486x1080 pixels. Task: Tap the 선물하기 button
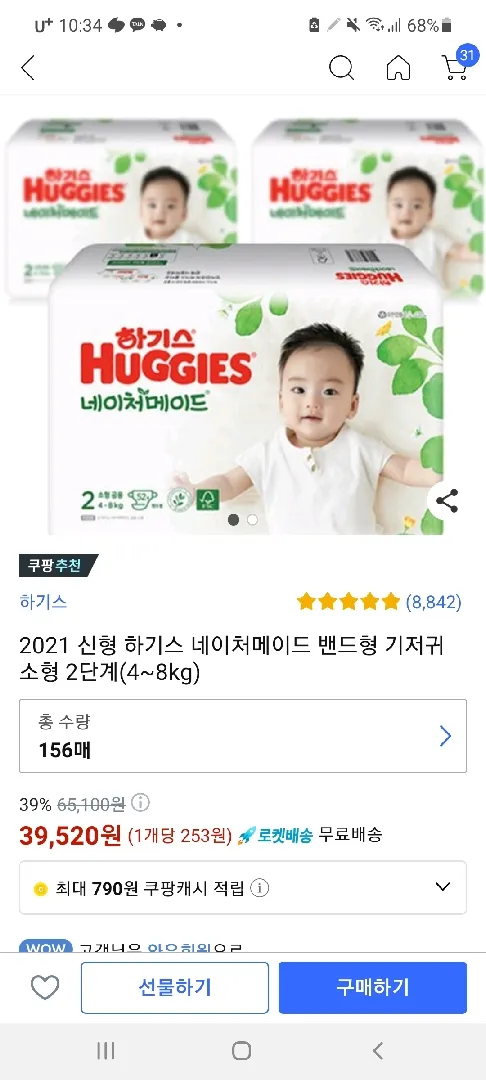coord(175,988)
